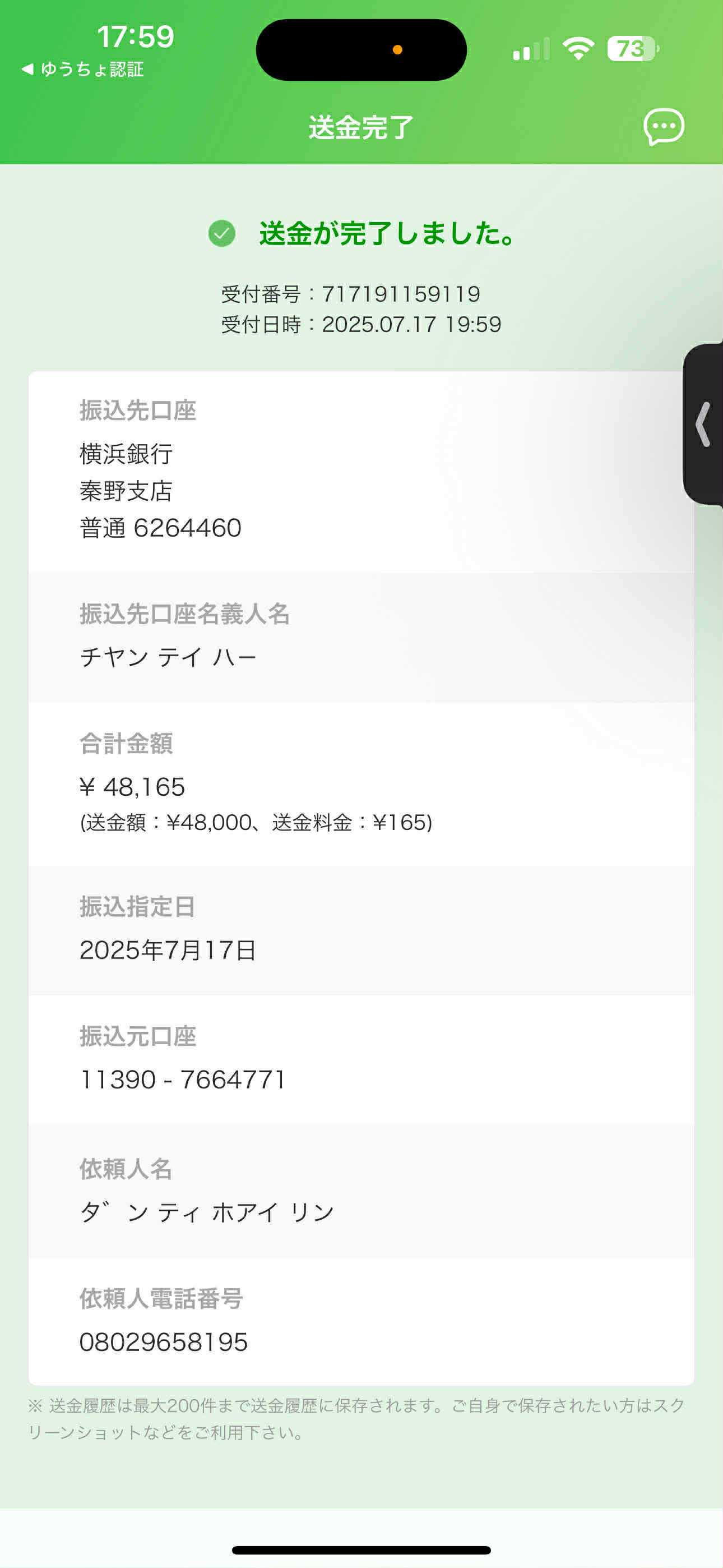723x1568 pixels.
Task: Return to ゆうちょ認証 app via back link
Action: click(x=83, y=70)
